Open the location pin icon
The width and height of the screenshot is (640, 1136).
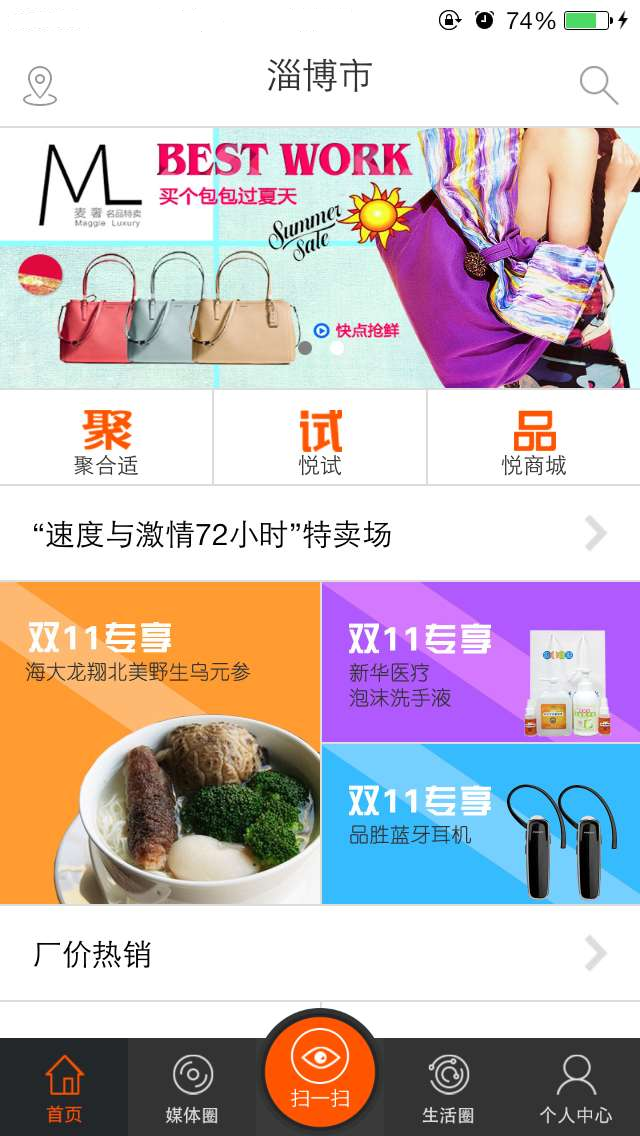(x=40, y=86)
